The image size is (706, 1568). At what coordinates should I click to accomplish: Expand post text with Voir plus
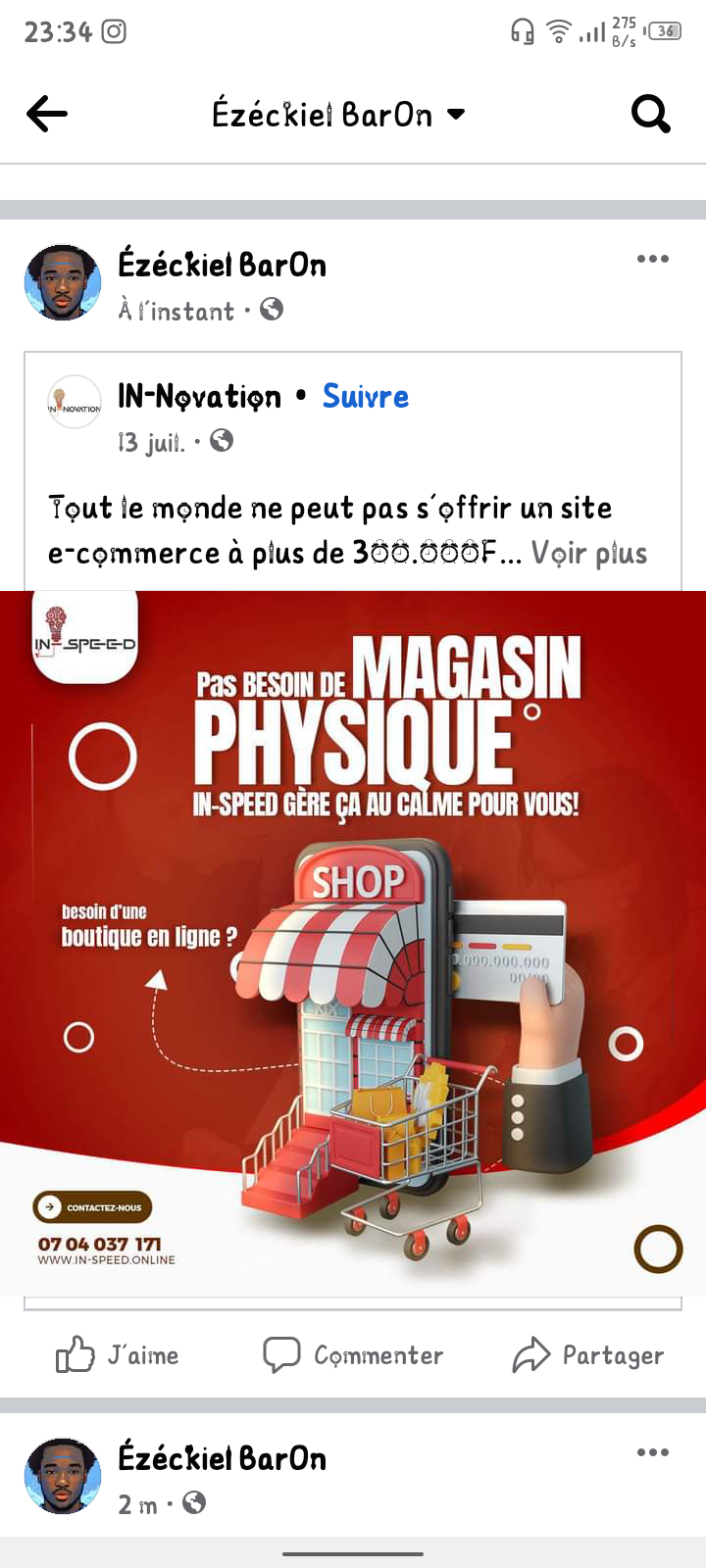point(589,554)
